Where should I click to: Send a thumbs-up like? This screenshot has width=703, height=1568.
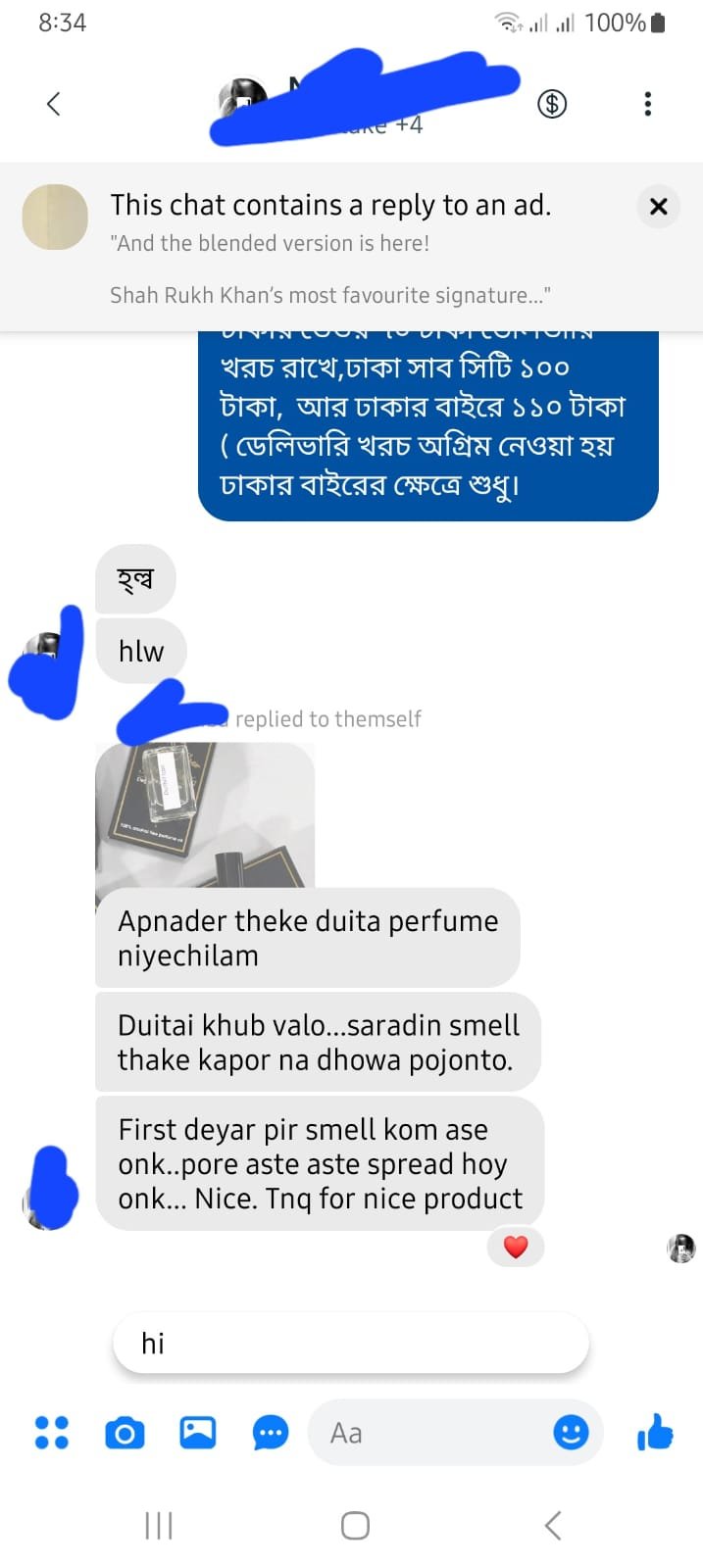pyautogui.click(x=655, y=1433)
